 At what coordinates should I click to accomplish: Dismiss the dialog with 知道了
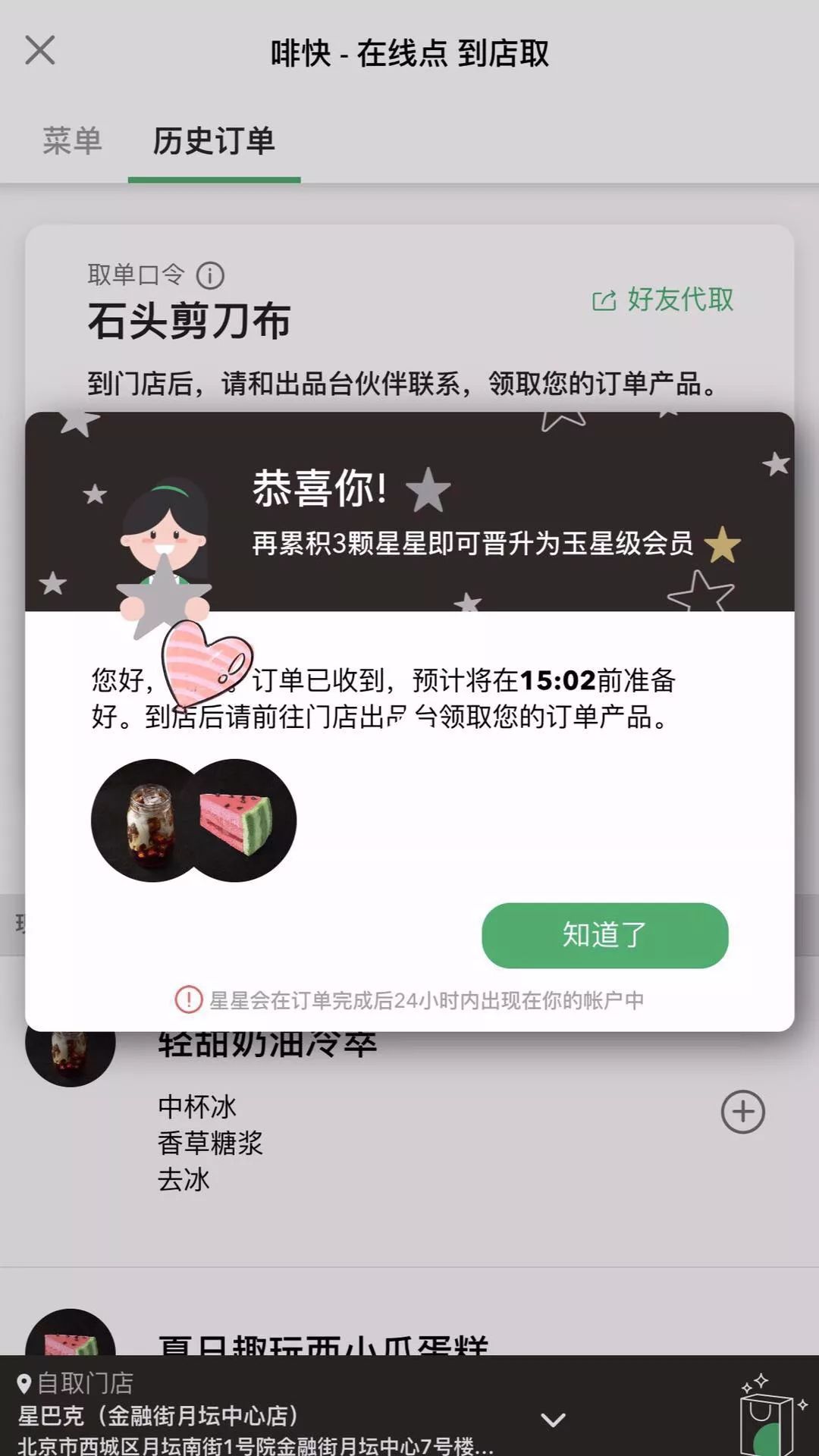coord(604,935)
